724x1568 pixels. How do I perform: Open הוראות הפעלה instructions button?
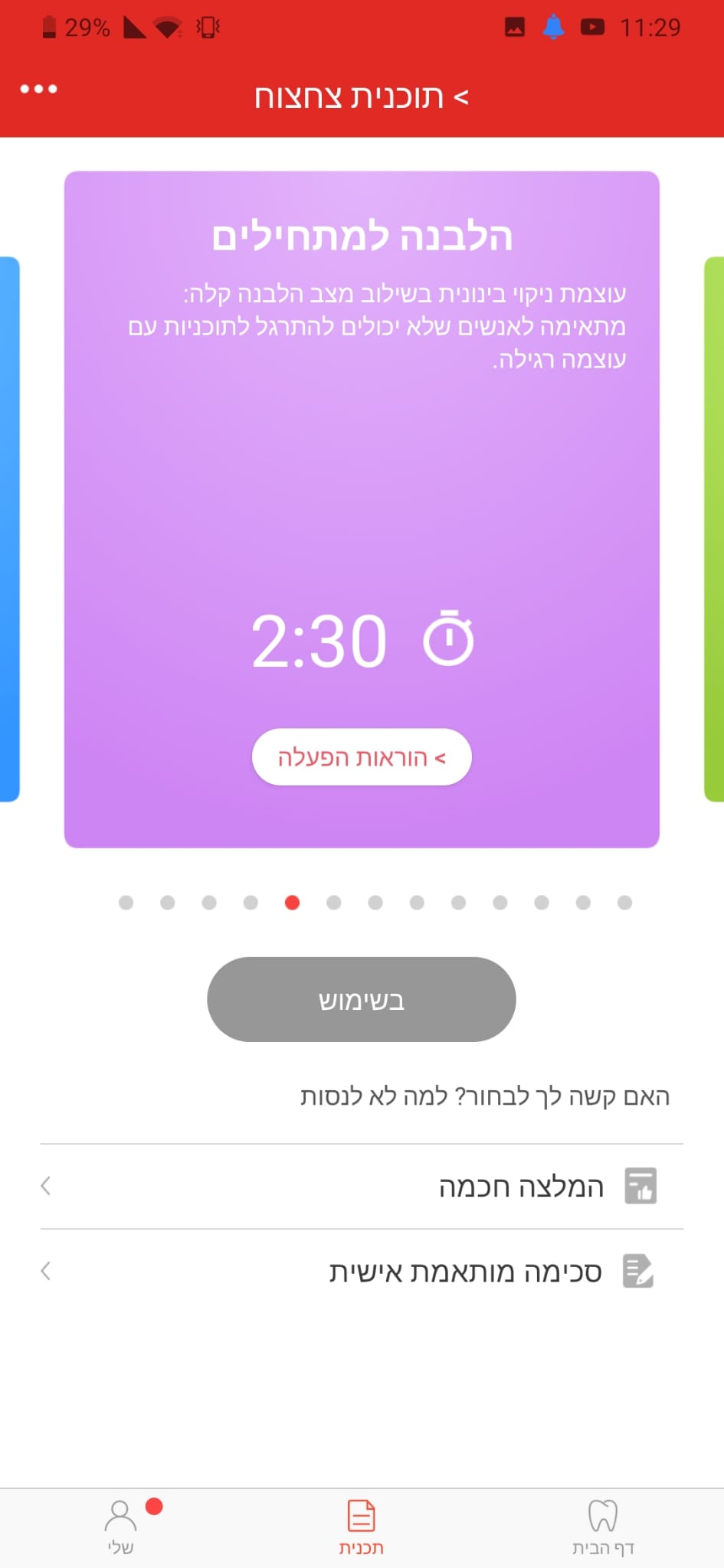[362, 756]
